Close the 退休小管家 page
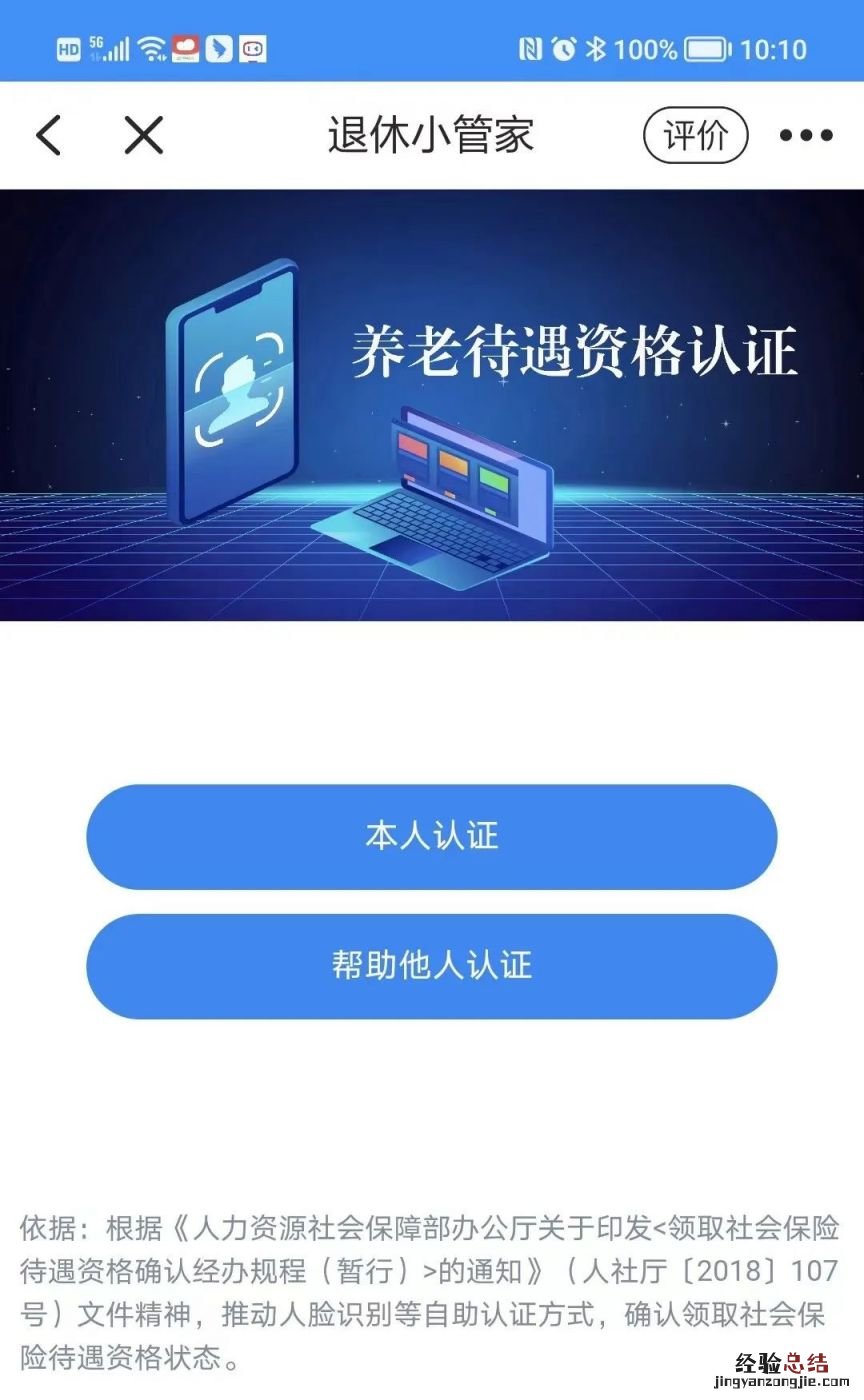864x1400 pixels. (x=143, y=135)
